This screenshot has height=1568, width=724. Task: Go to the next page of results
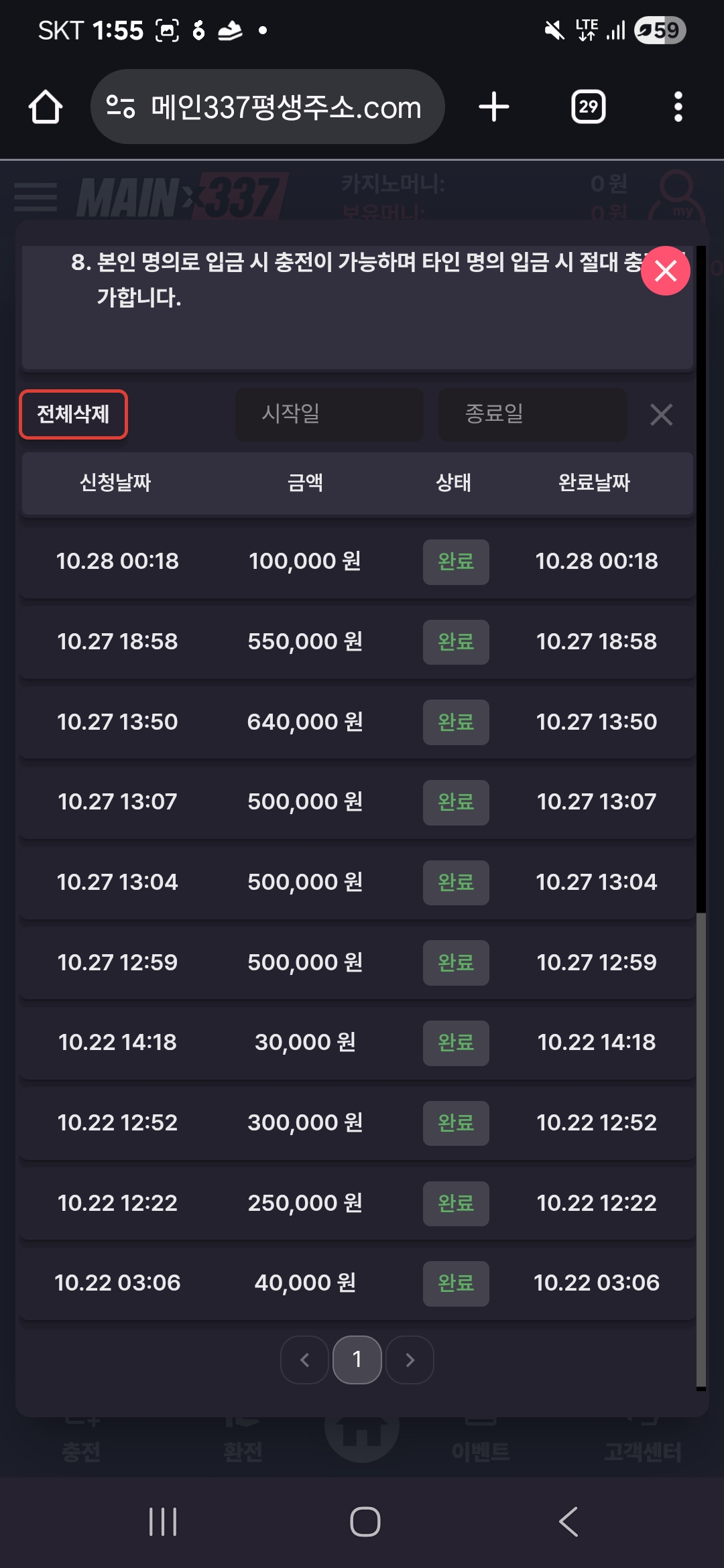point(410,1360)
